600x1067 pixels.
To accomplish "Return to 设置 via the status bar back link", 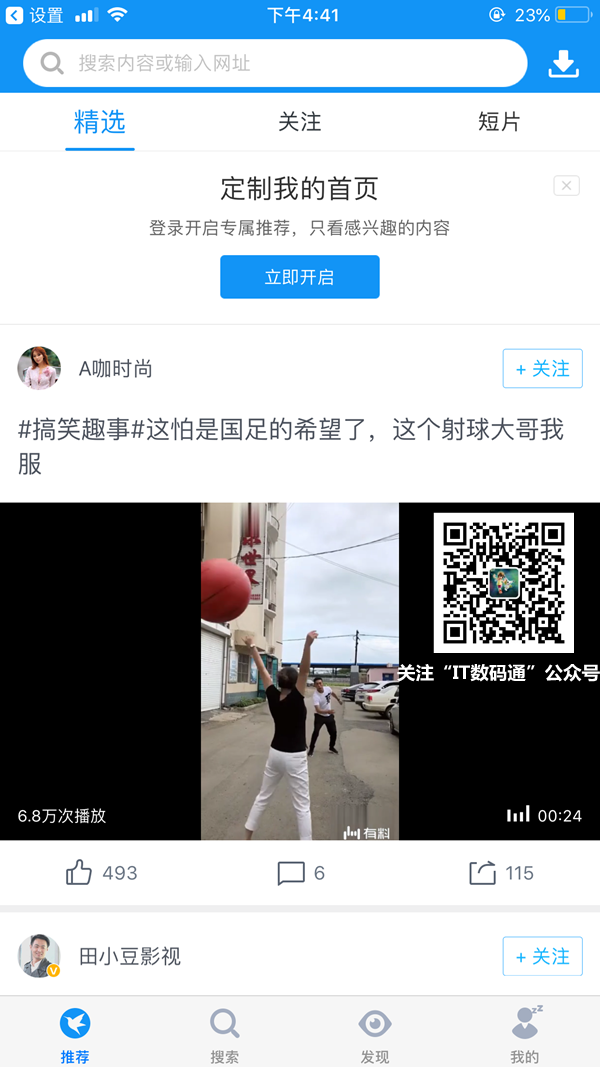I will click(x=36, y=15).
